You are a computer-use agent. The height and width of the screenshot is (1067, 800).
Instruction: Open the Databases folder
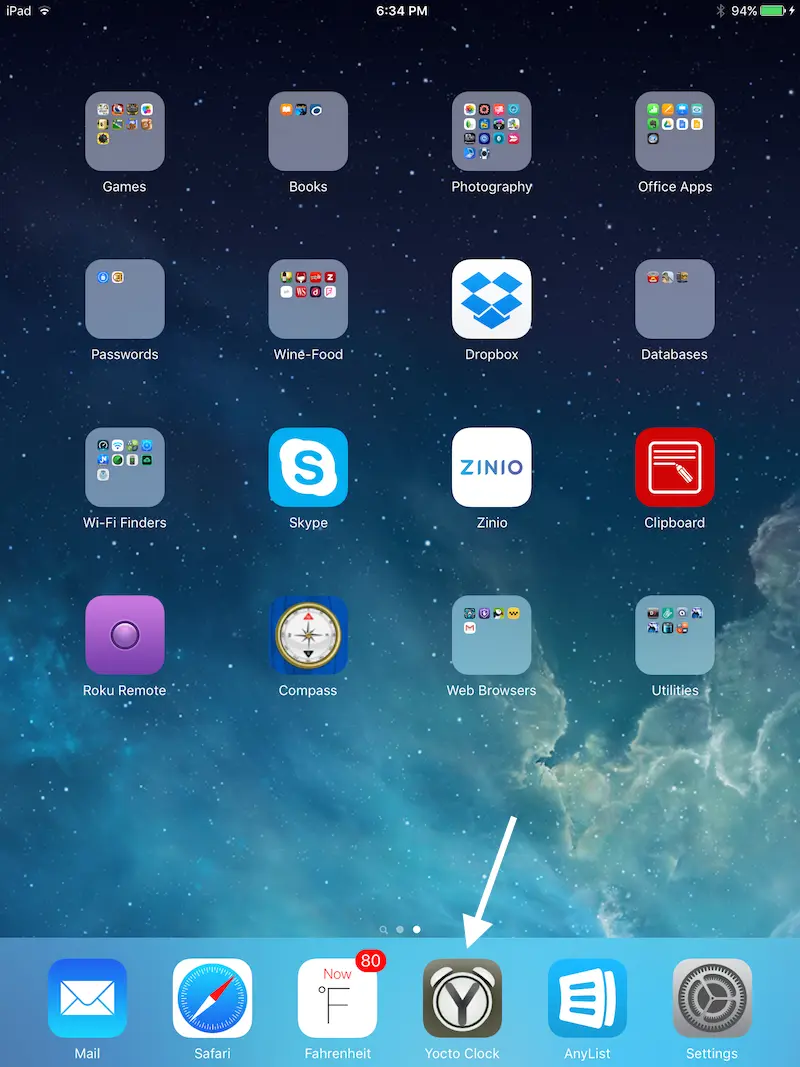(x=675, y=299)
